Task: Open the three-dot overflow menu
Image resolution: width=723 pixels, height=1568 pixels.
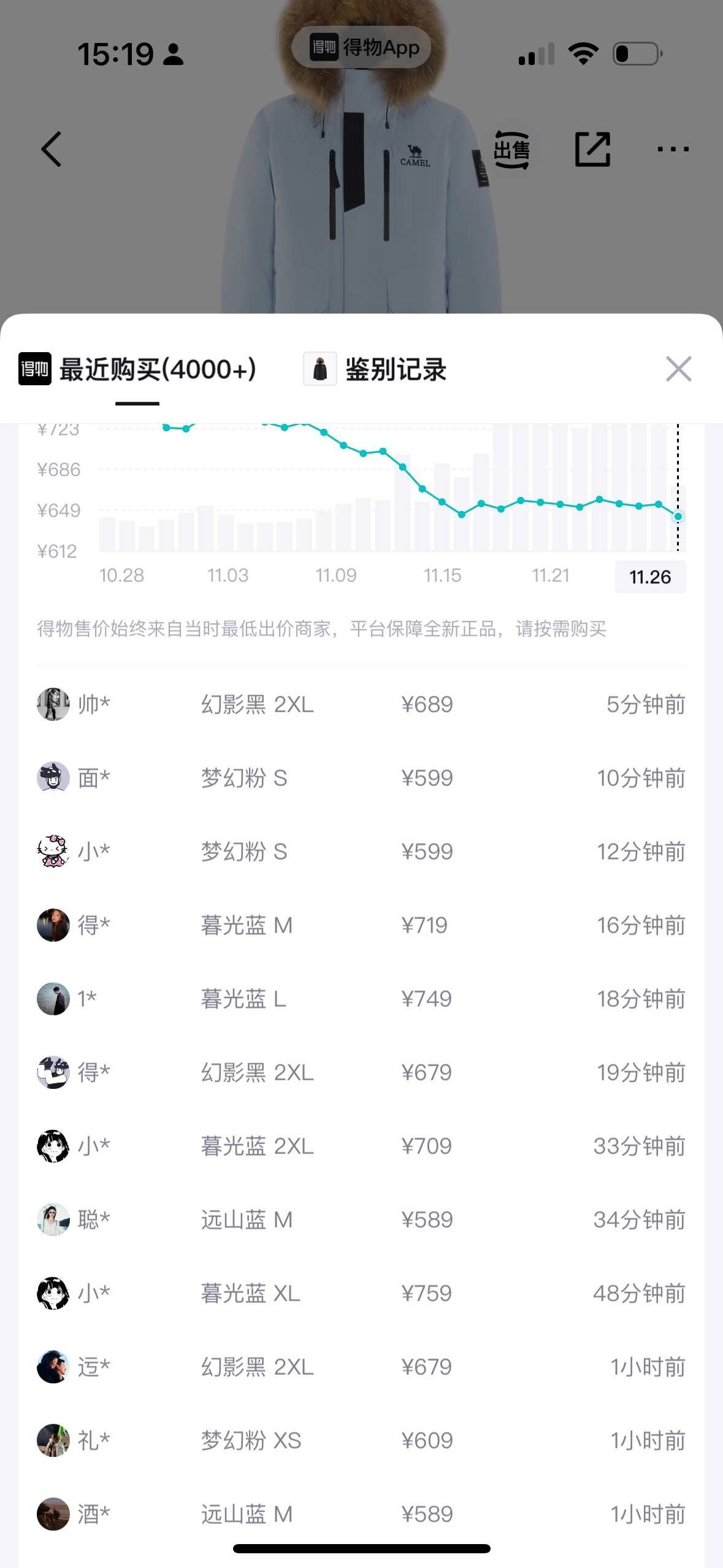Action: [x=673, y=149]
